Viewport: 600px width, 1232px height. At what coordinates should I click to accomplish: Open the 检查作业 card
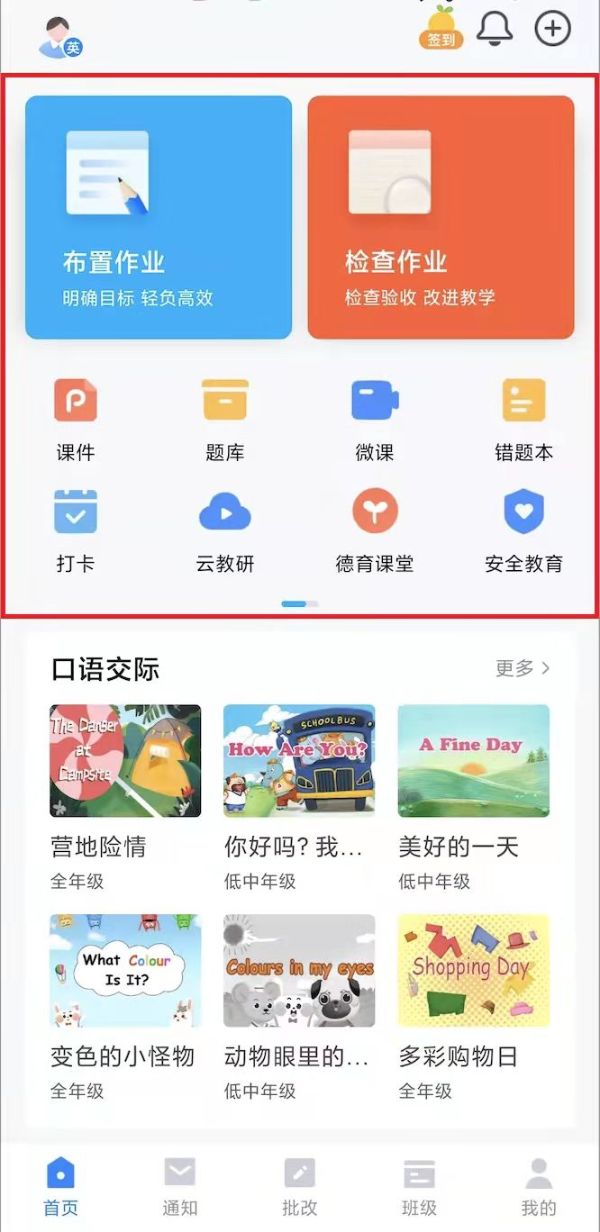(x=440, y=218)
